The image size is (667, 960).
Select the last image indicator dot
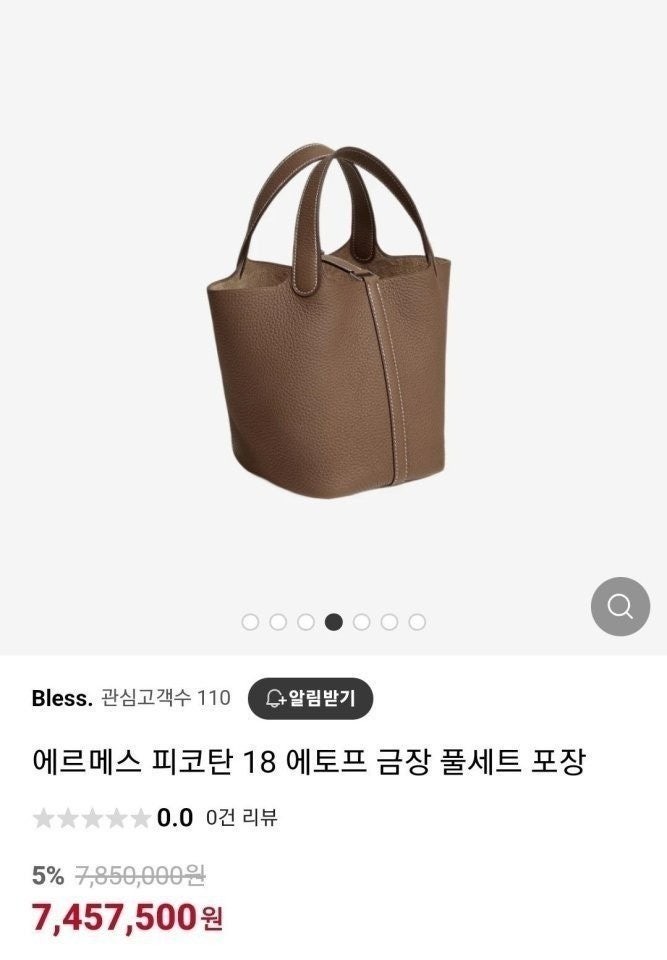coord(417,622)
